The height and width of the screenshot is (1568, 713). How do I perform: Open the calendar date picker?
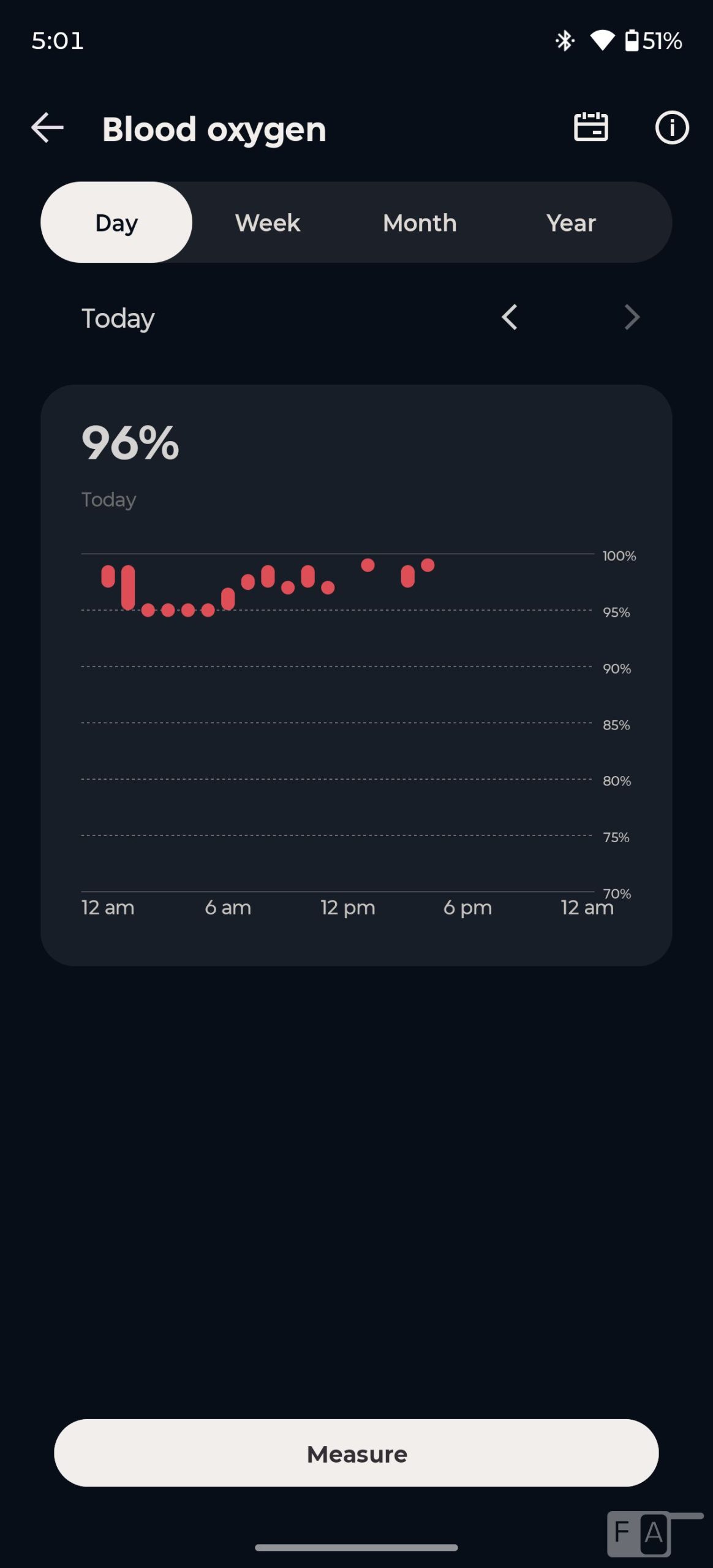(x=590, y=127)
